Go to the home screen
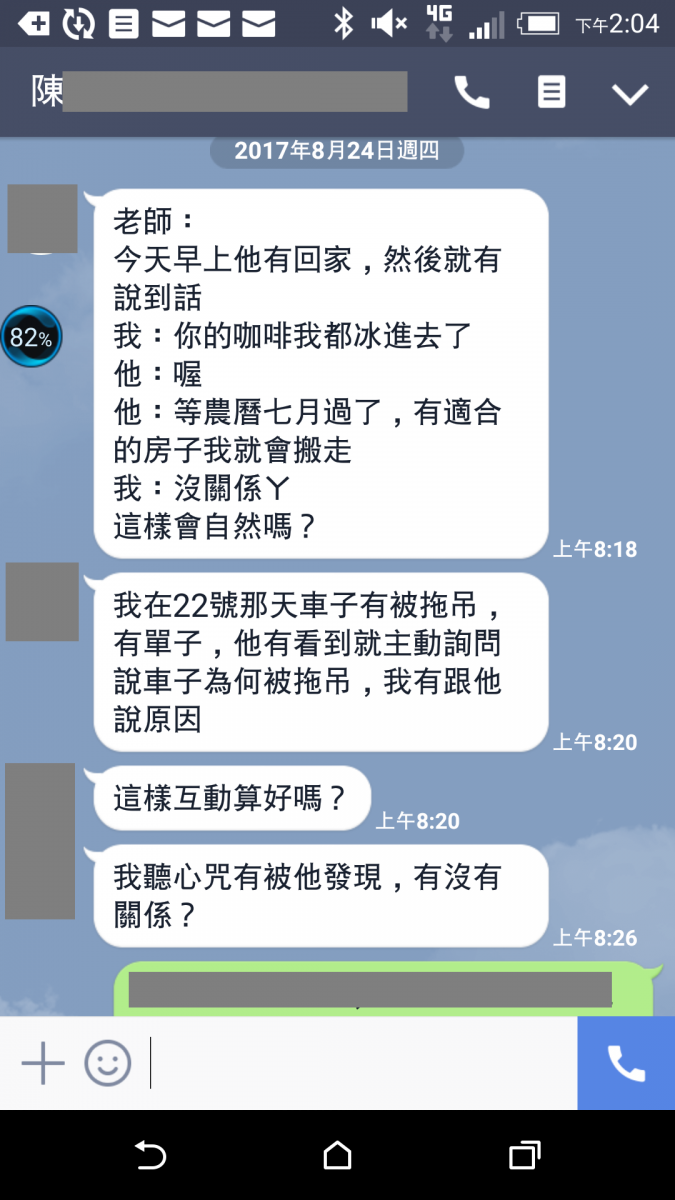The image size is (675, 1200). point(338,1155)
